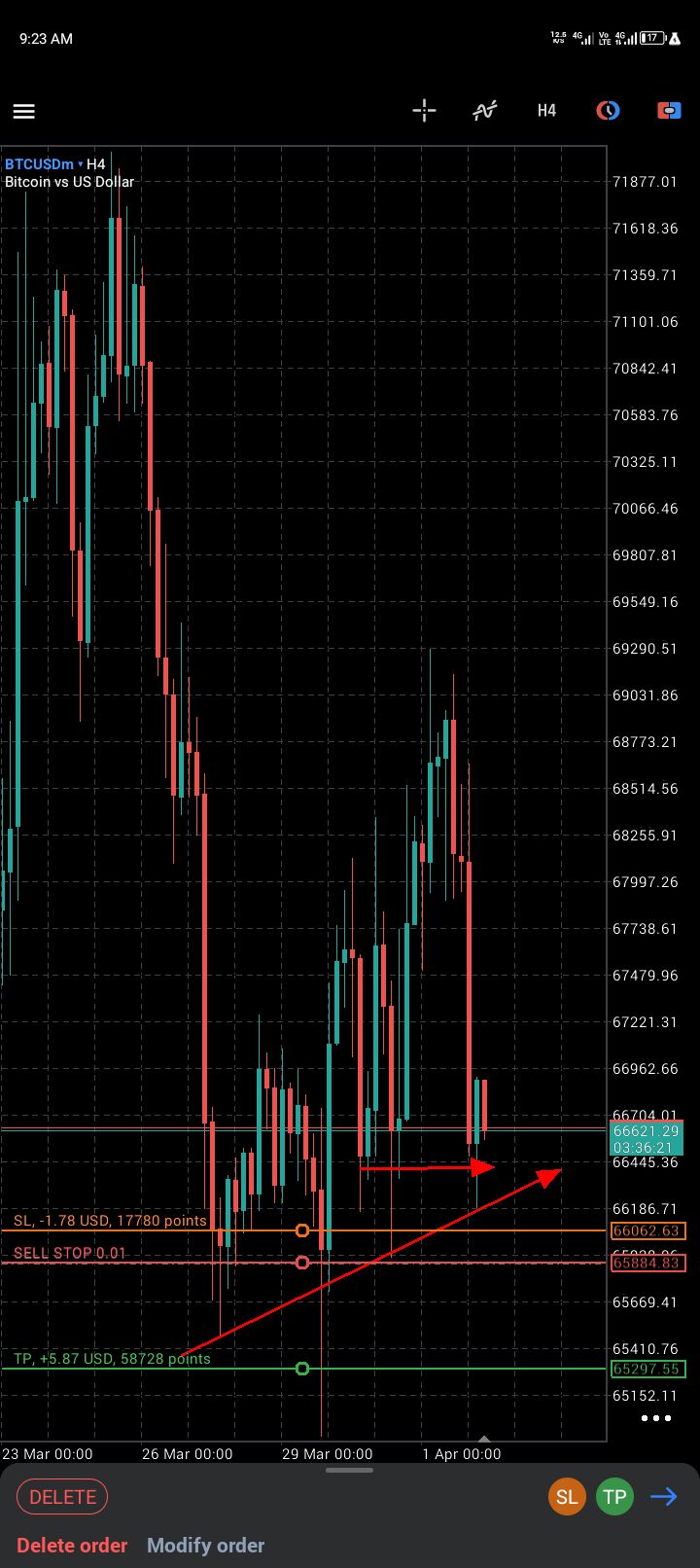Open the three-dot chart options
The width and height of the screenshot is (700, 1568).
[x=656, y=1418]
